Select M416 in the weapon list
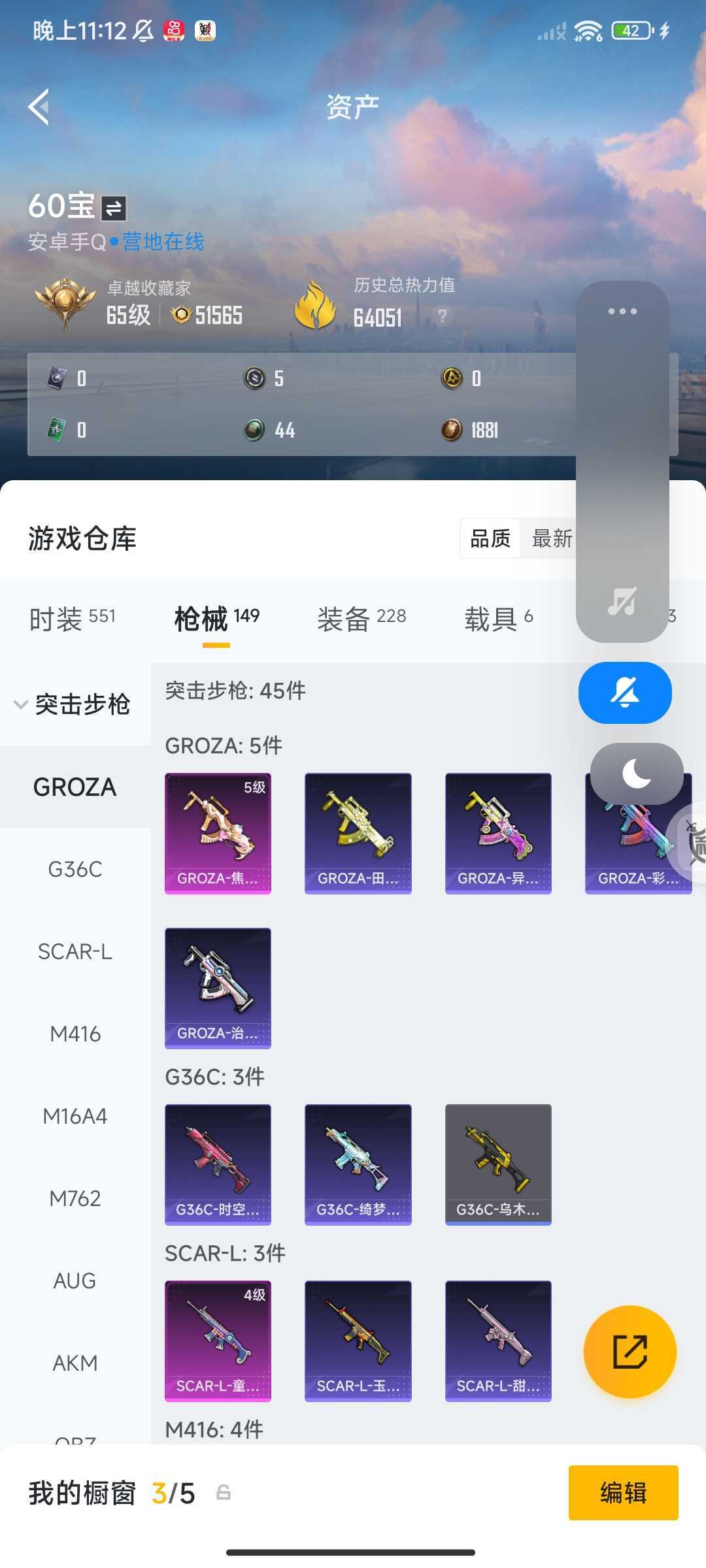The height and width of the screenshot is (1568, 706). [75, 1034]
